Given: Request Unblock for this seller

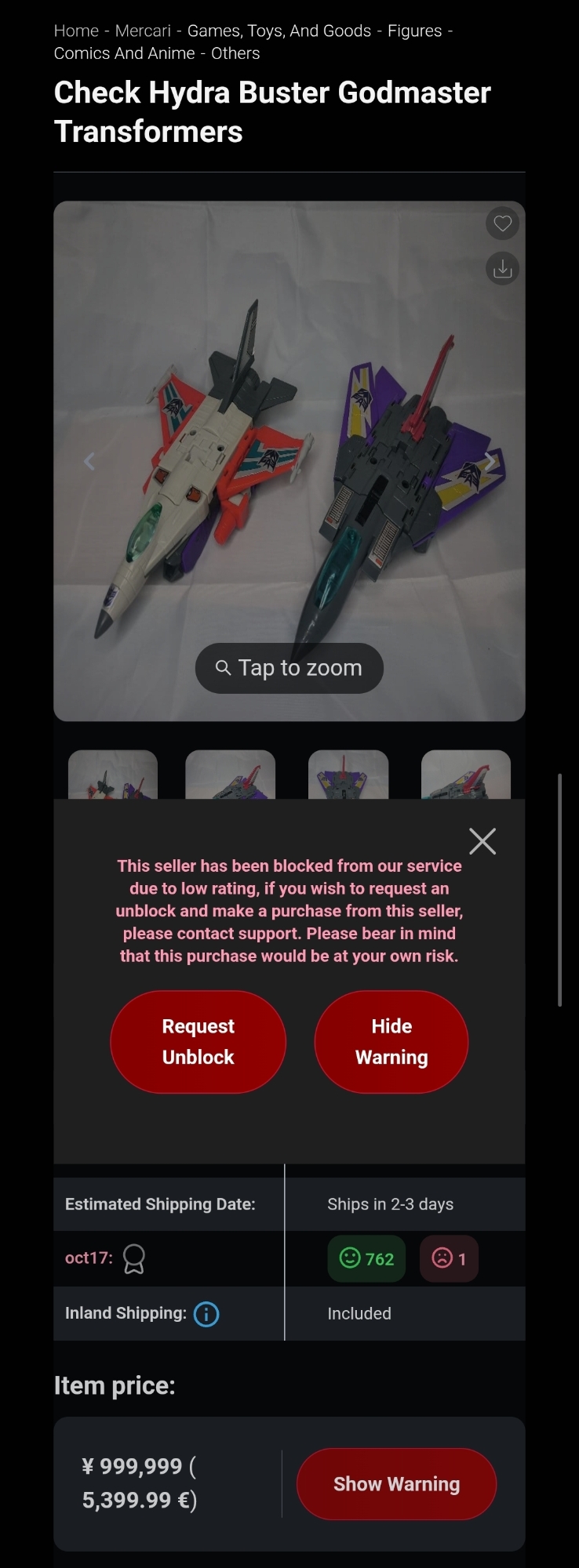Looking at the screenshot, I should [198, 1041].
